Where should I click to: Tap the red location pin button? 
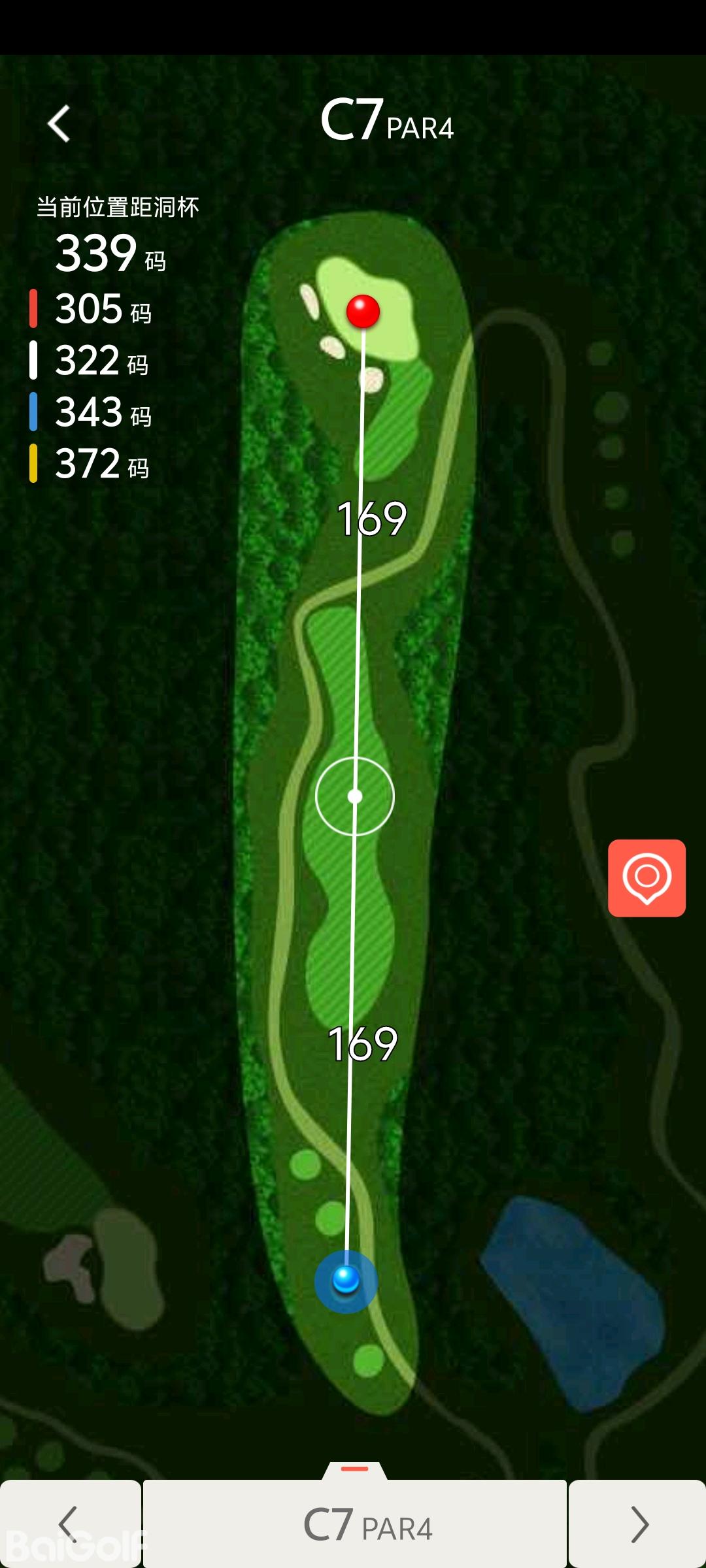[x=647, y=877]
